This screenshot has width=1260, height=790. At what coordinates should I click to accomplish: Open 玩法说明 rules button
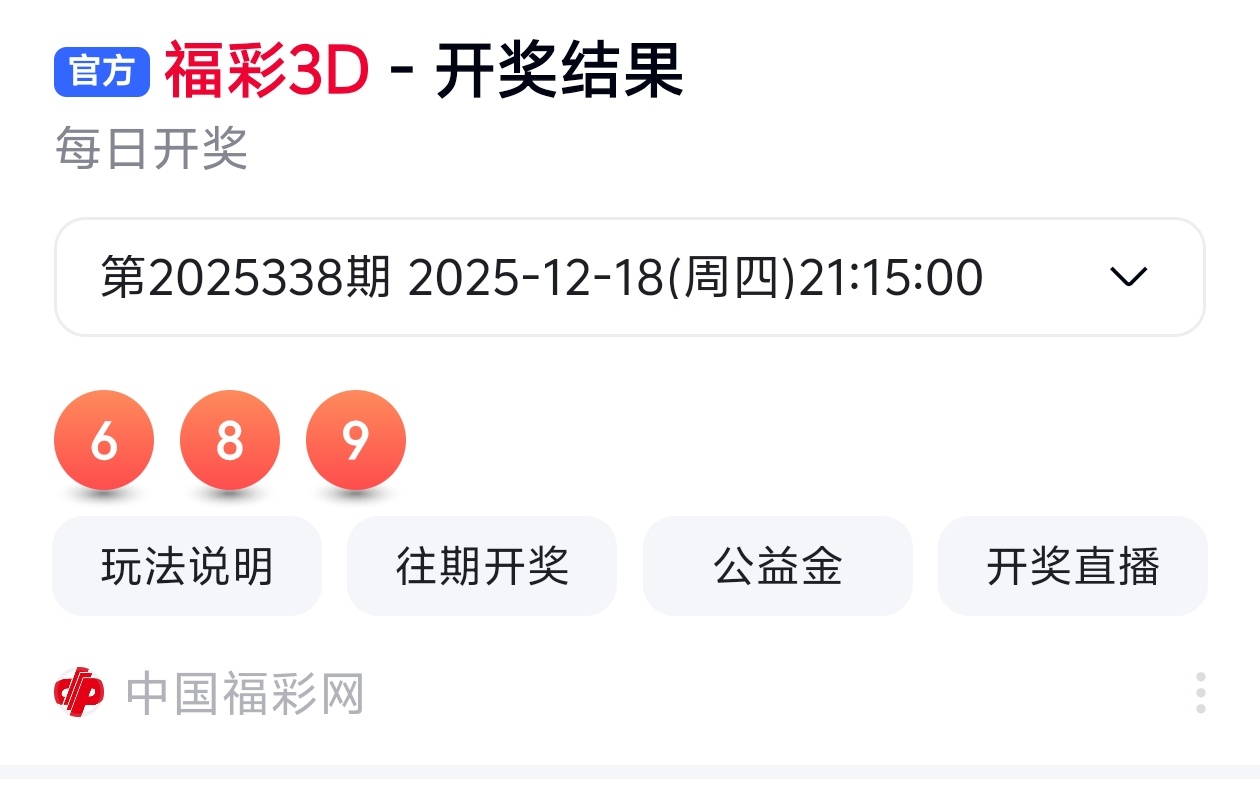tap(187, 566)
